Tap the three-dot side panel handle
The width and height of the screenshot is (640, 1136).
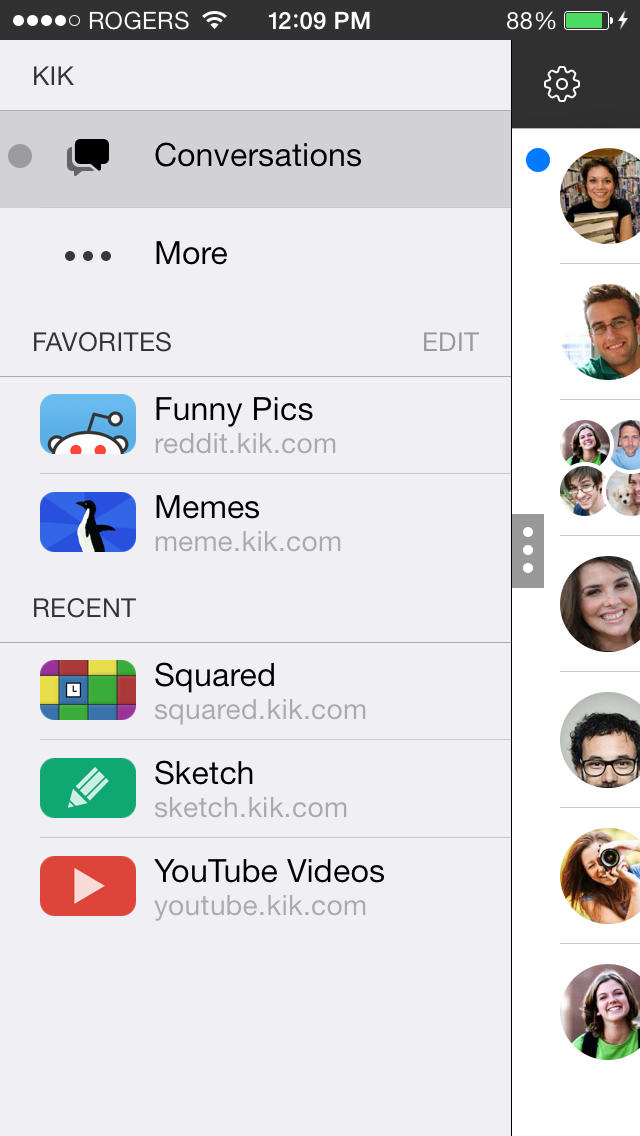pos(527,551)
